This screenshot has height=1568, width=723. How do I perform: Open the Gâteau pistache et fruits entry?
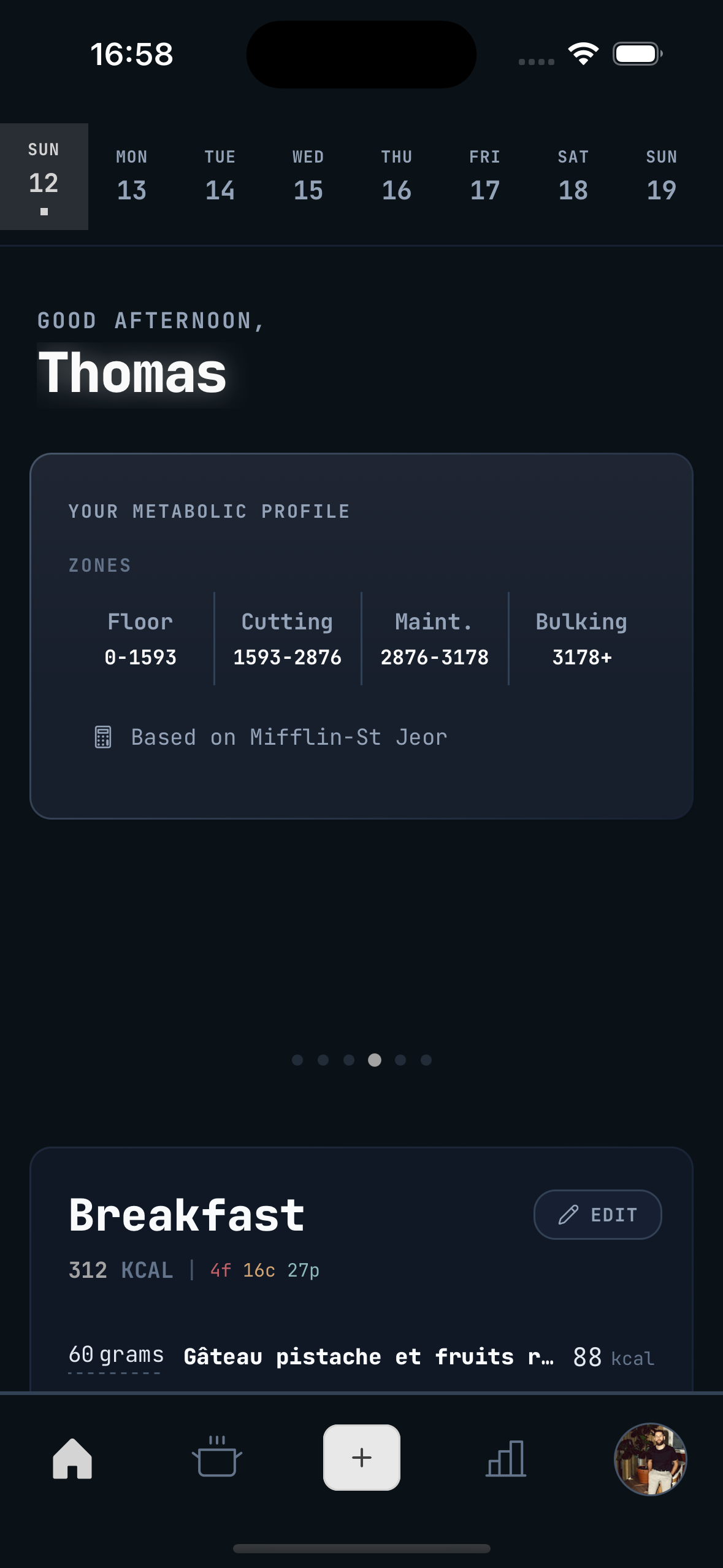pos(368,1357)
